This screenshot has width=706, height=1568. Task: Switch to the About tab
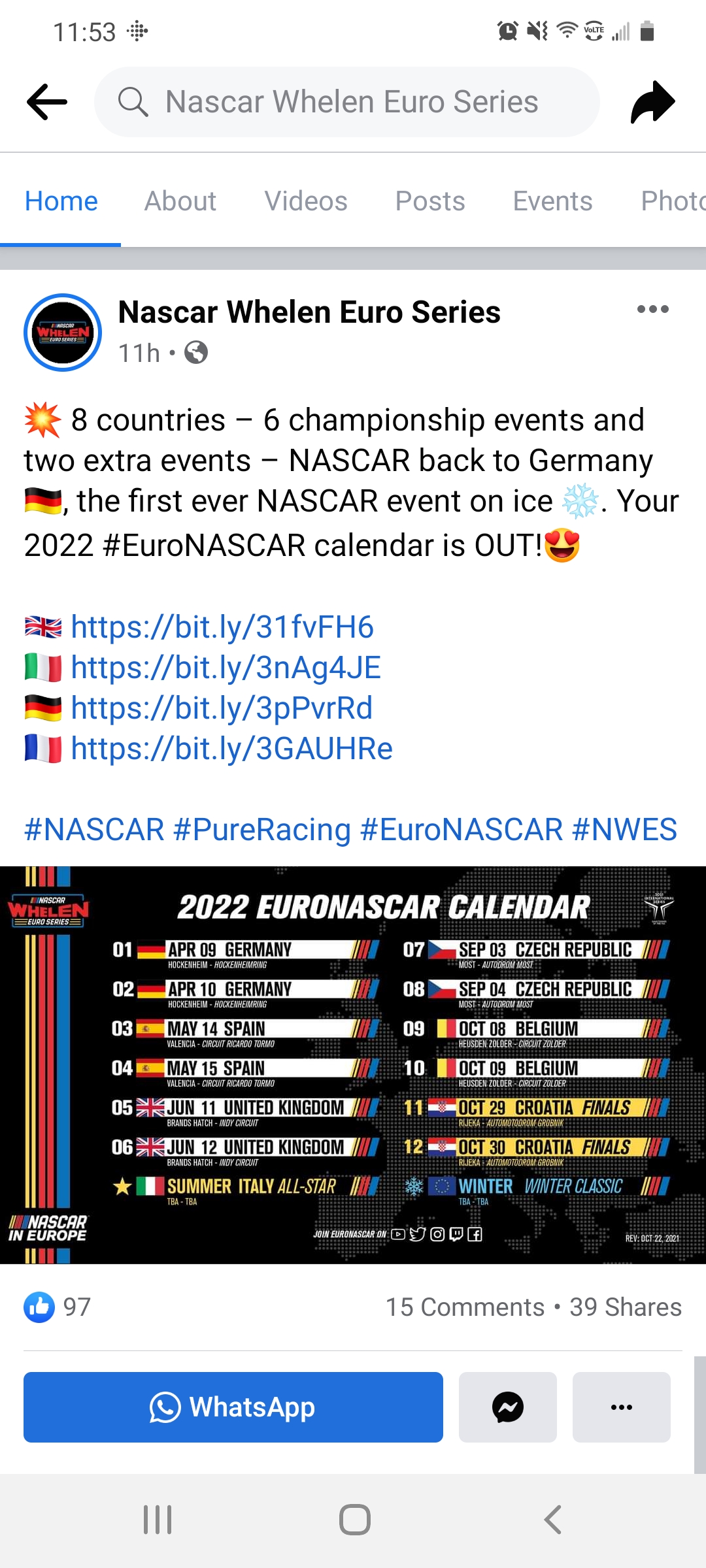tap(180, 201)
